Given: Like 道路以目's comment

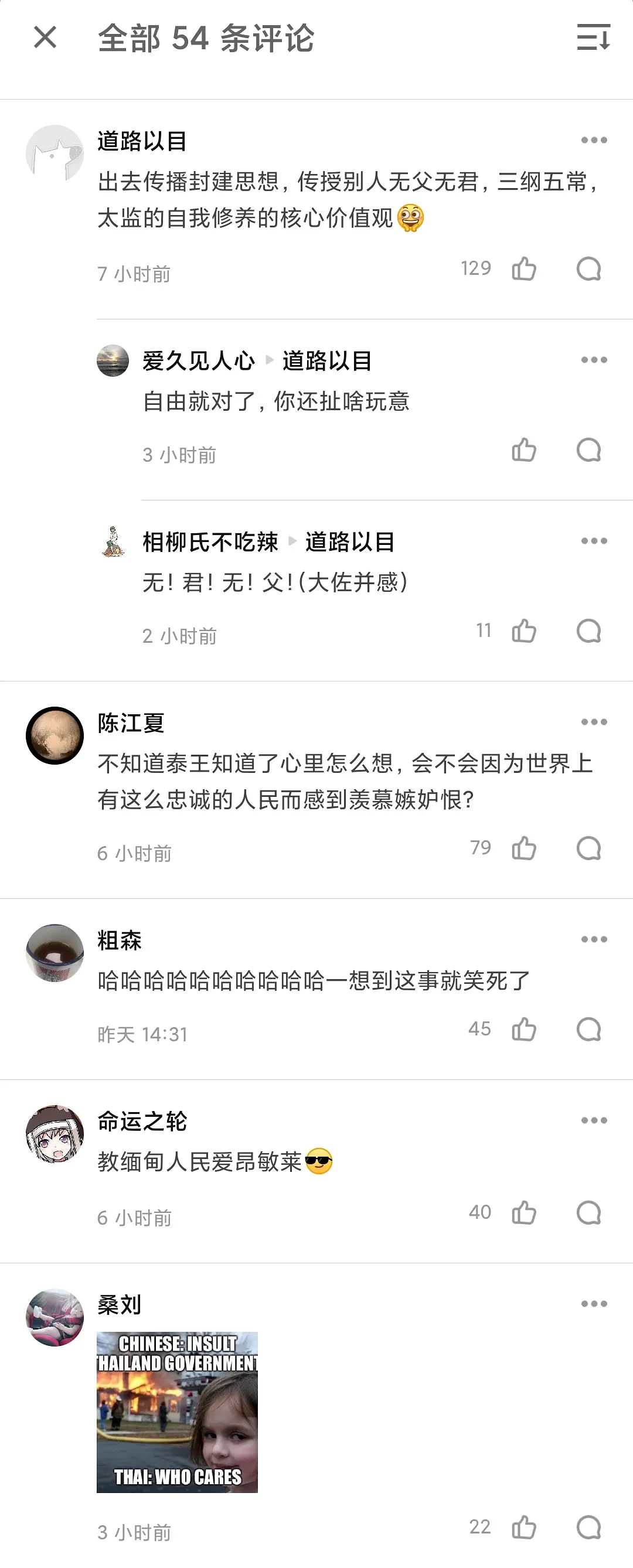Looking at the screenshot, I should (523, 268).
